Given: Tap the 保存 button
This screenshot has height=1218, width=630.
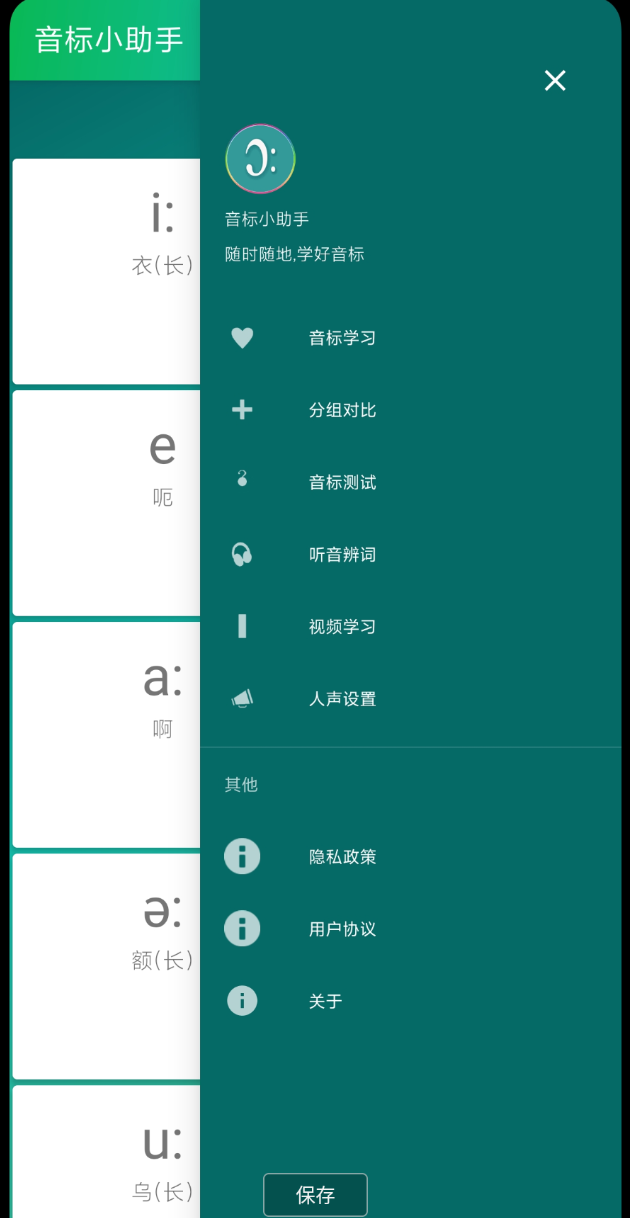Looking at the screenshot, I should [315, 1194].
